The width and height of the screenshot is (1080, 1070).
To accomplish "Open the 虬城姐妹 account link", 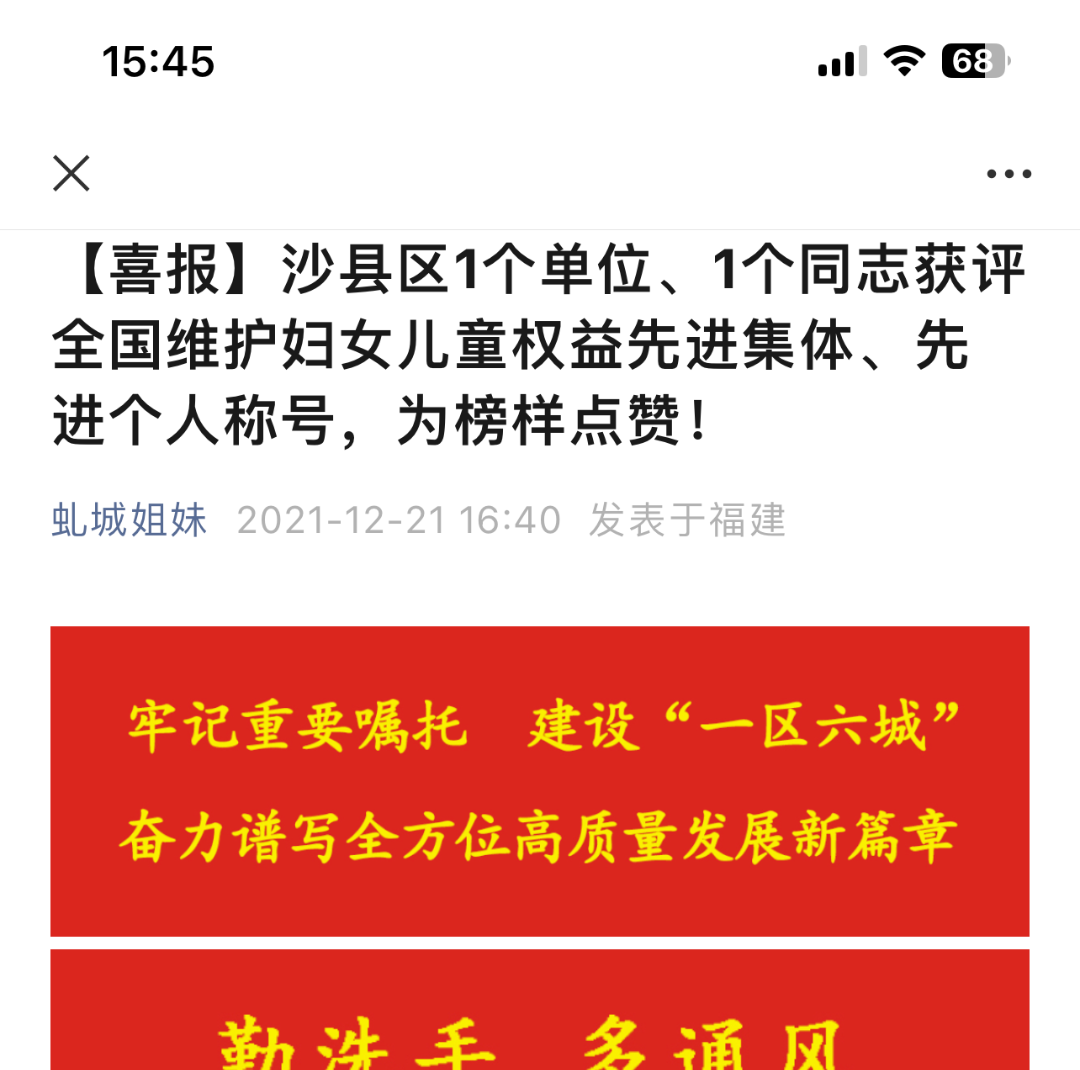I will (130, 521).
